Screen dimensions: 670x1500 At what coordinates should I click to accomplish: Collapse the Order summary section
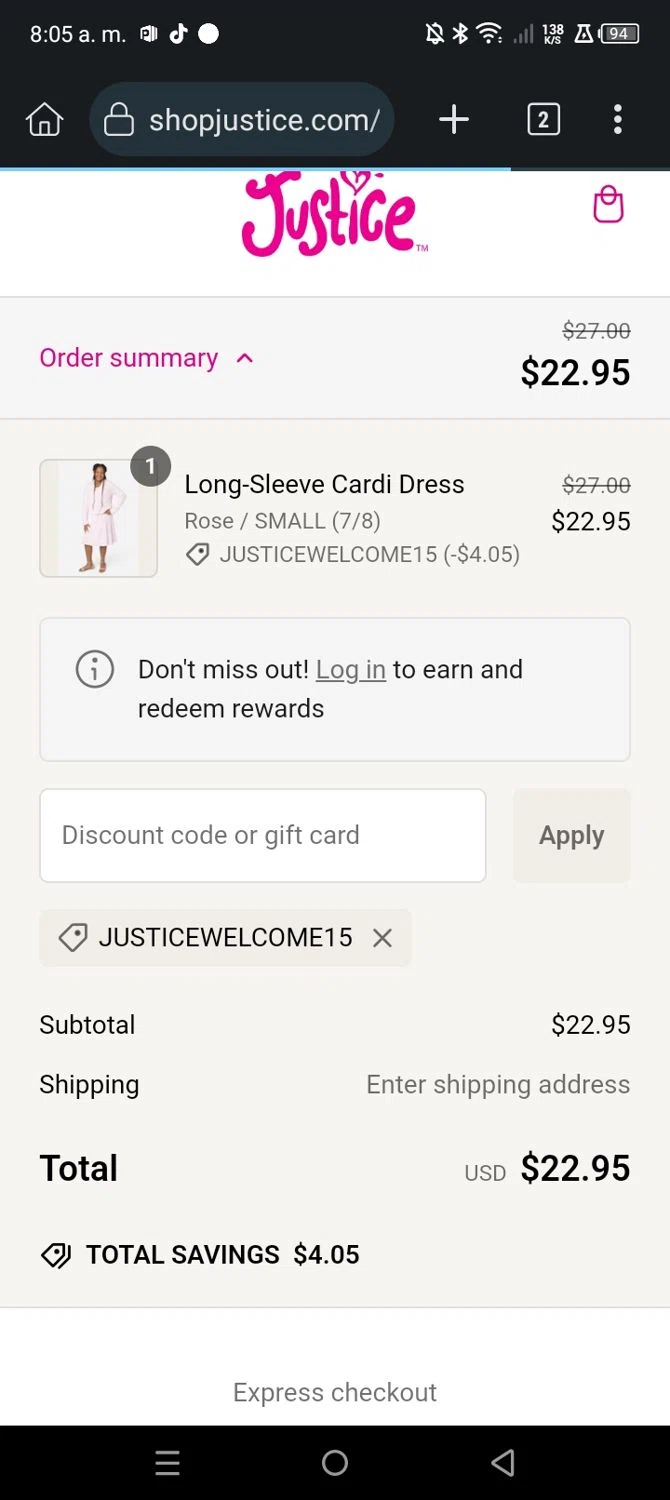point(147,358)
